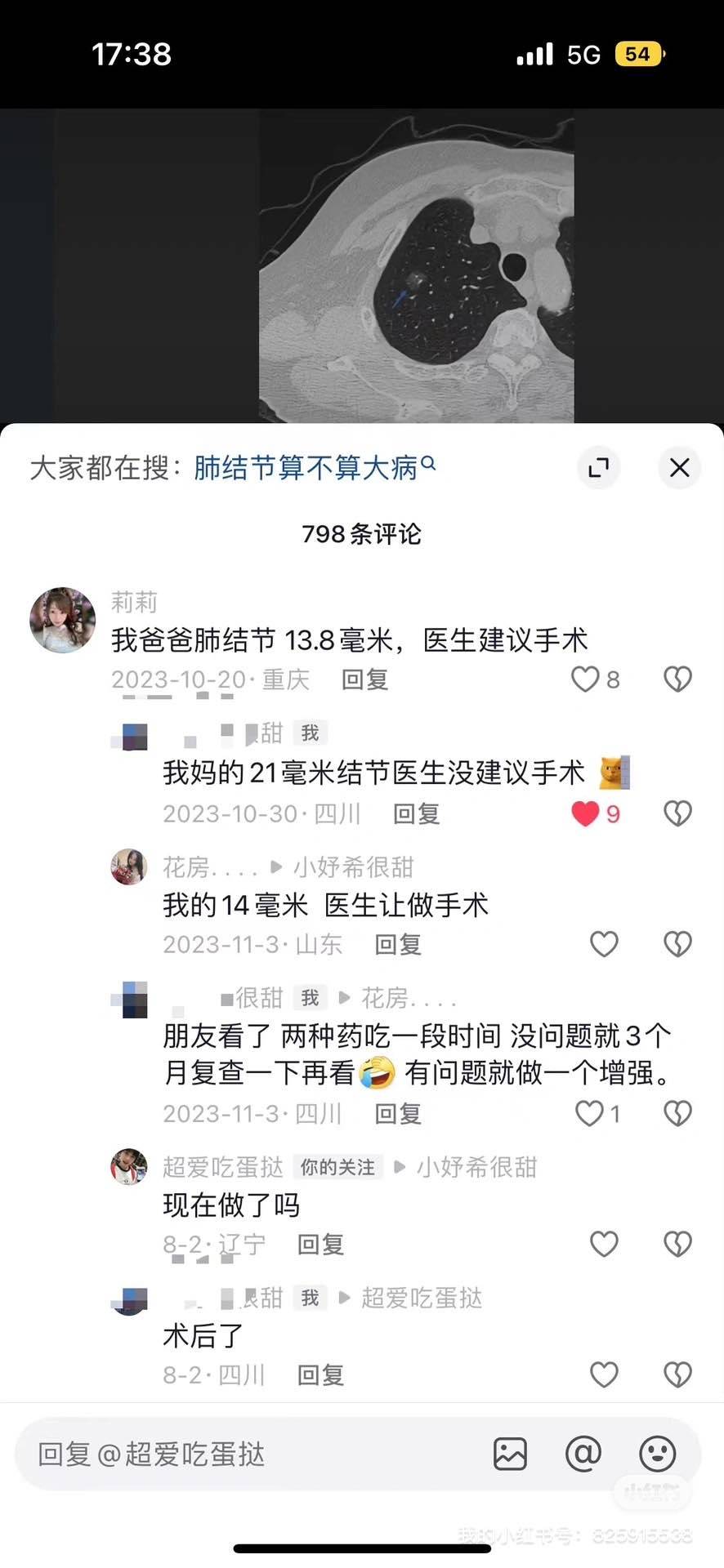Like the 两种药吃一段时间 comment
724x1568 pixels.
pos(589,1113)
